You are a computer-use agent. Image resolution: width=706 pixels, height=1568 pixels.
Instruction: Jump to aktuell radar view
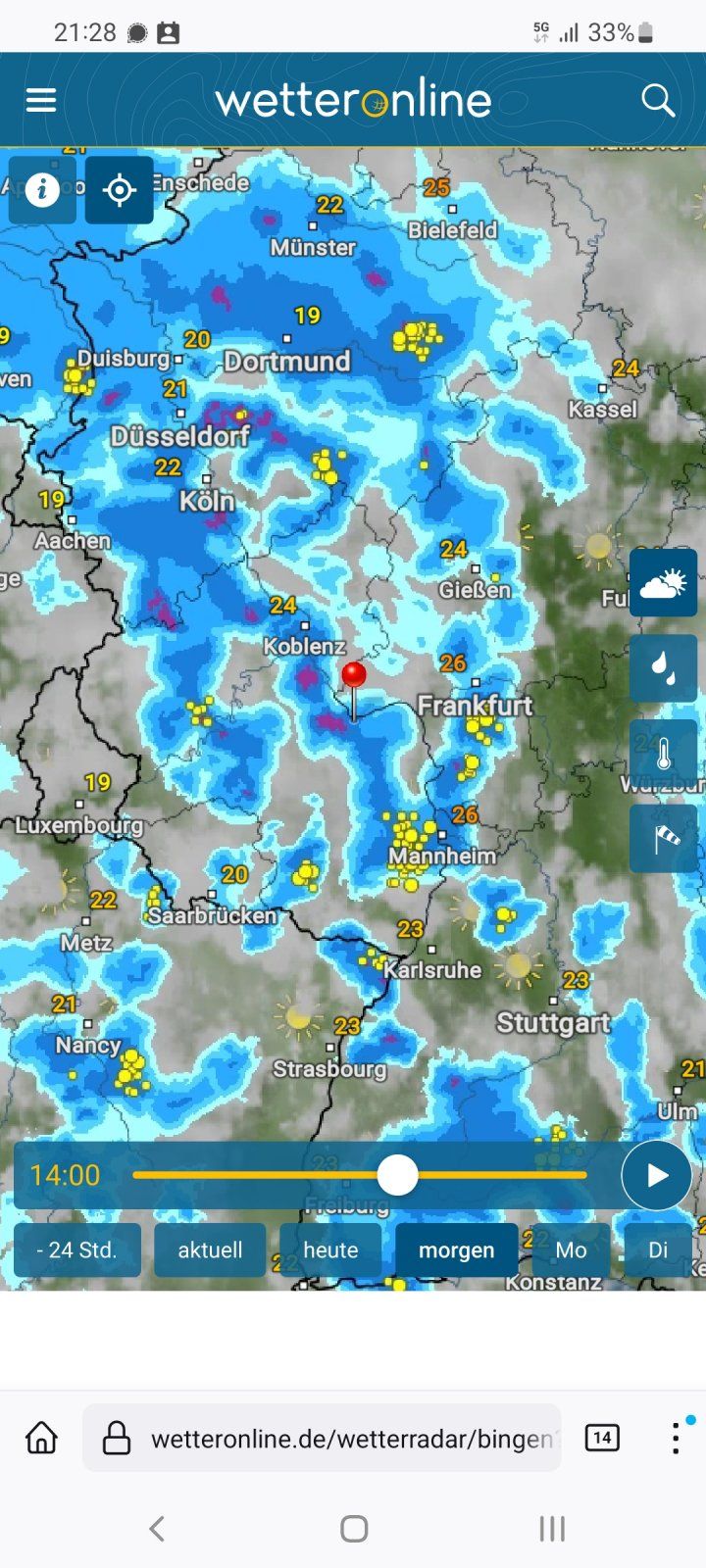click(x=210, y=1250)
